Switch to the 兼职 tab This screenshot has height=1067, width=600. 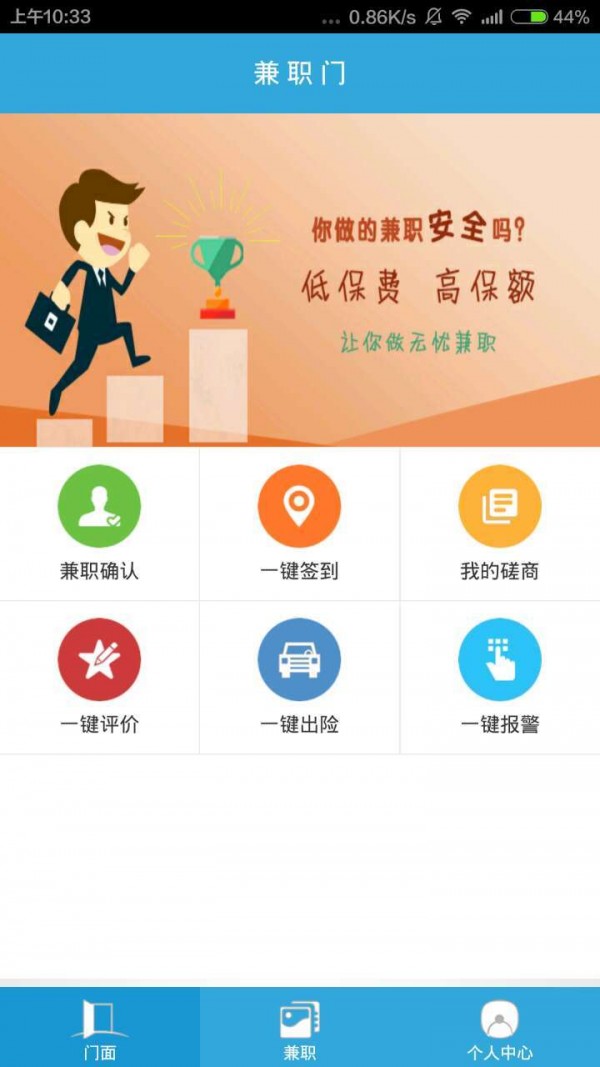pyautogui.click(x=300, y=1028)
